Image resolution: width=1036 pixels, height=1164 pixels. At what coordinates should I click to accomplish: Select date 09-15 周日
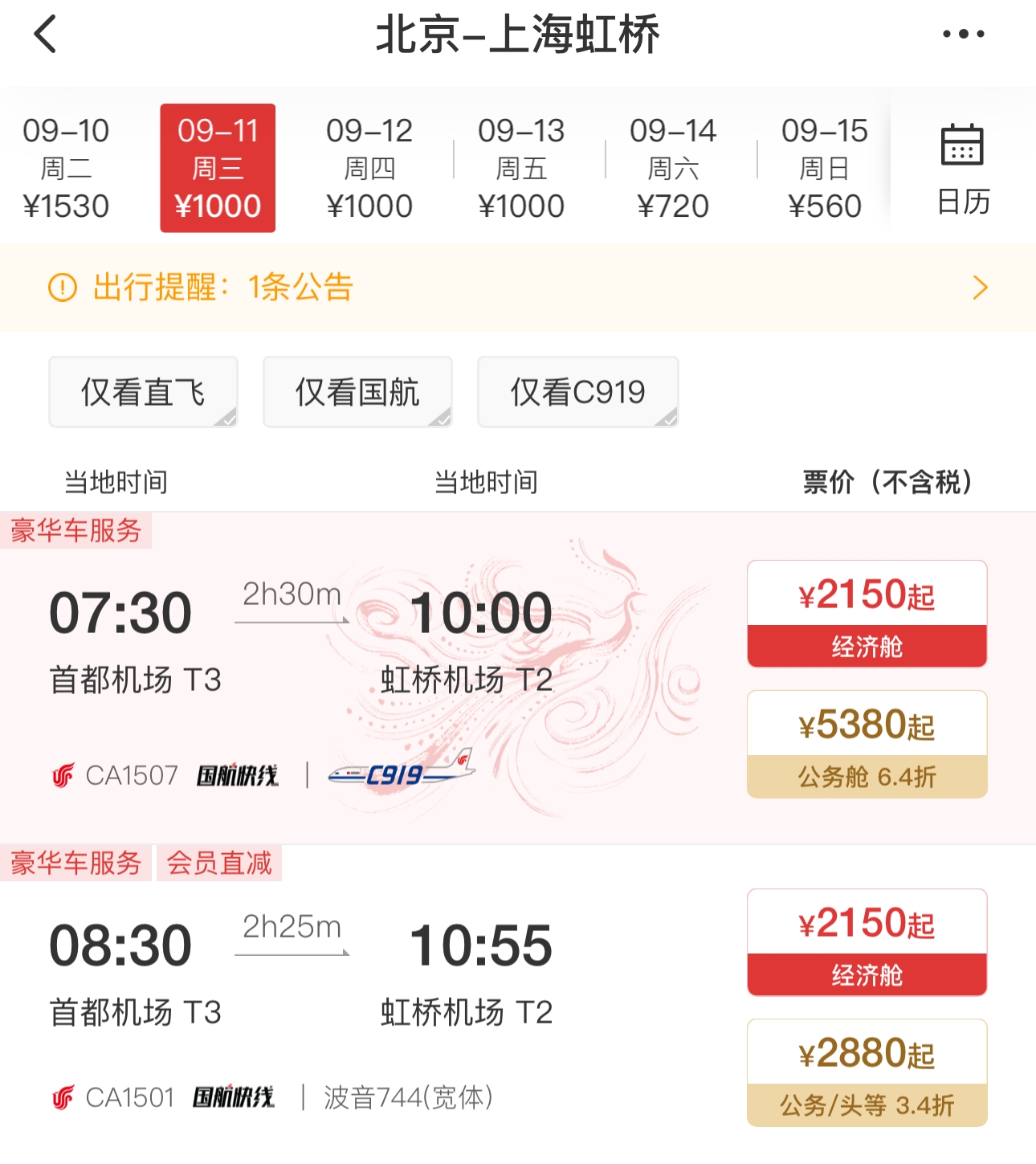pyautogui.click(x=825, y=168)
